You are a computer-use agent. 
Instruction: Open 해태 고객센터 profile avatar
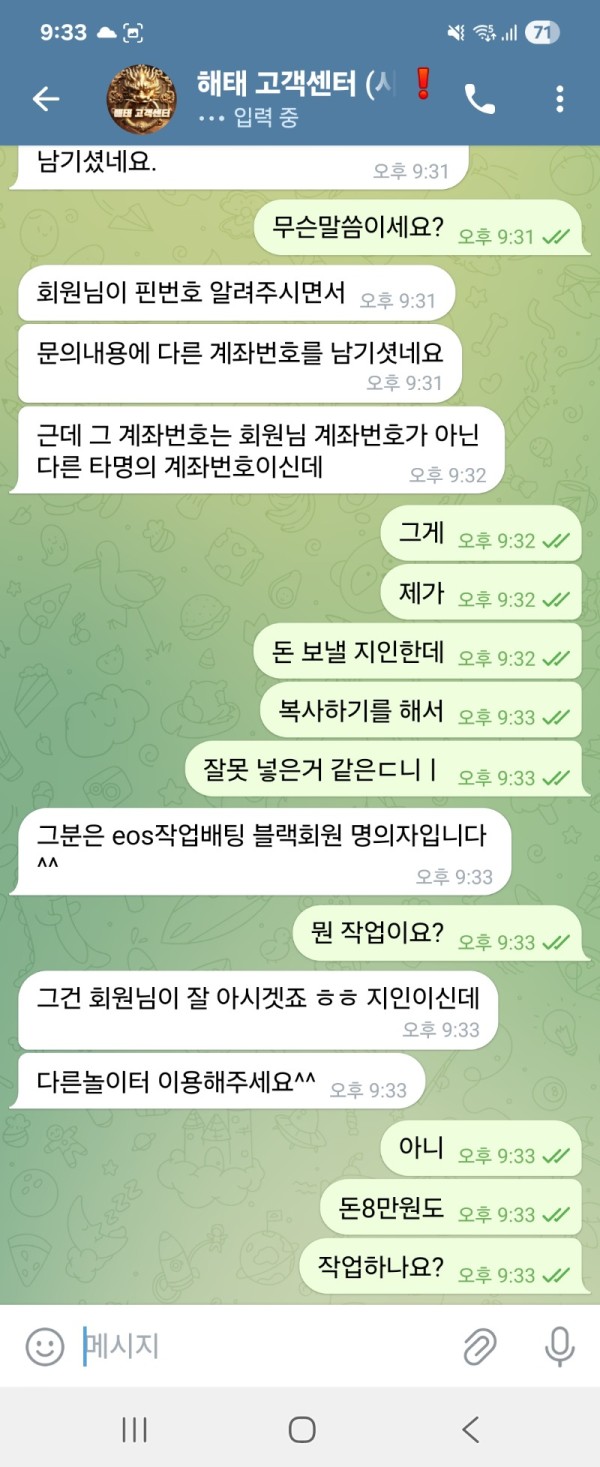tap(141, 98)
